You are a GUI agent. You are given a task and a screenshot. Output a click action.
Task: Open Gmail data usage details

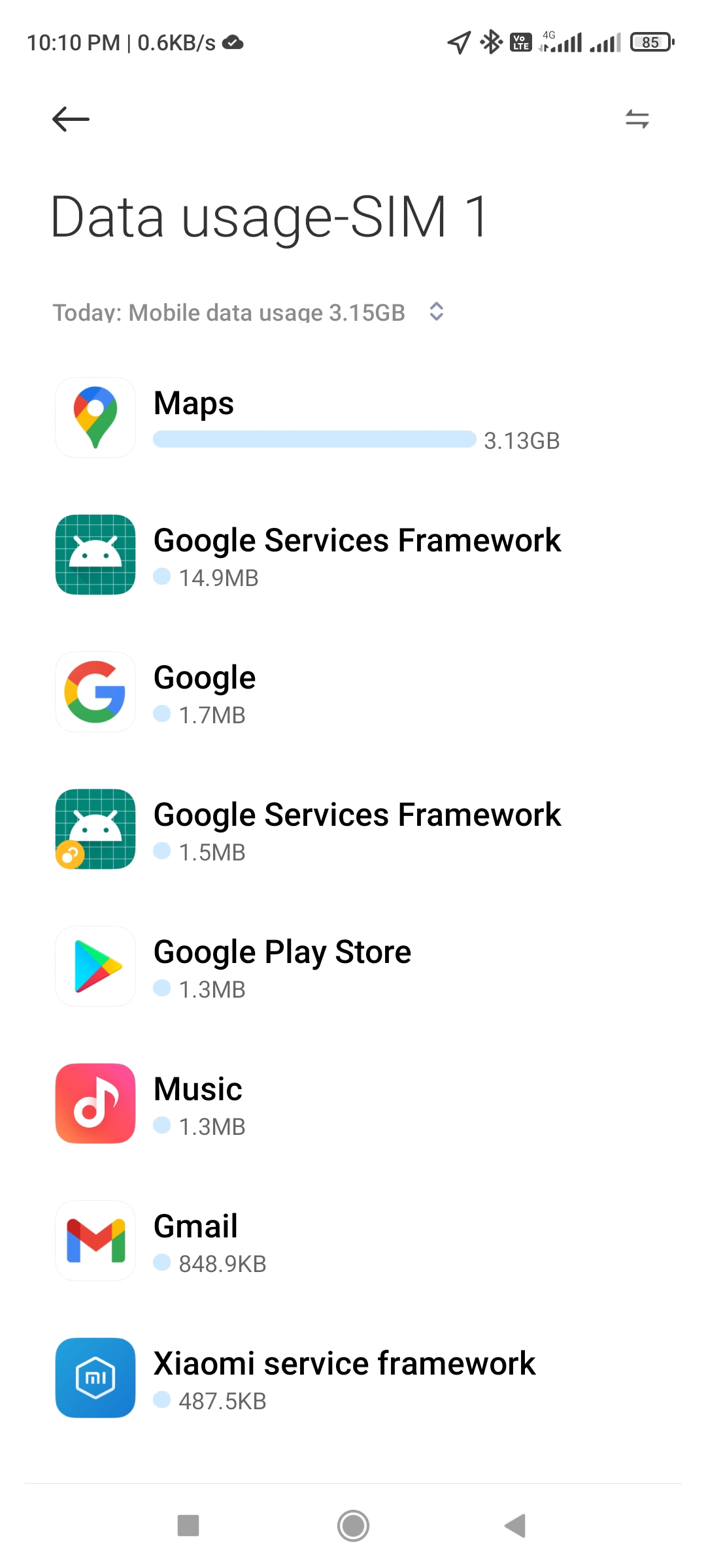353,1241
